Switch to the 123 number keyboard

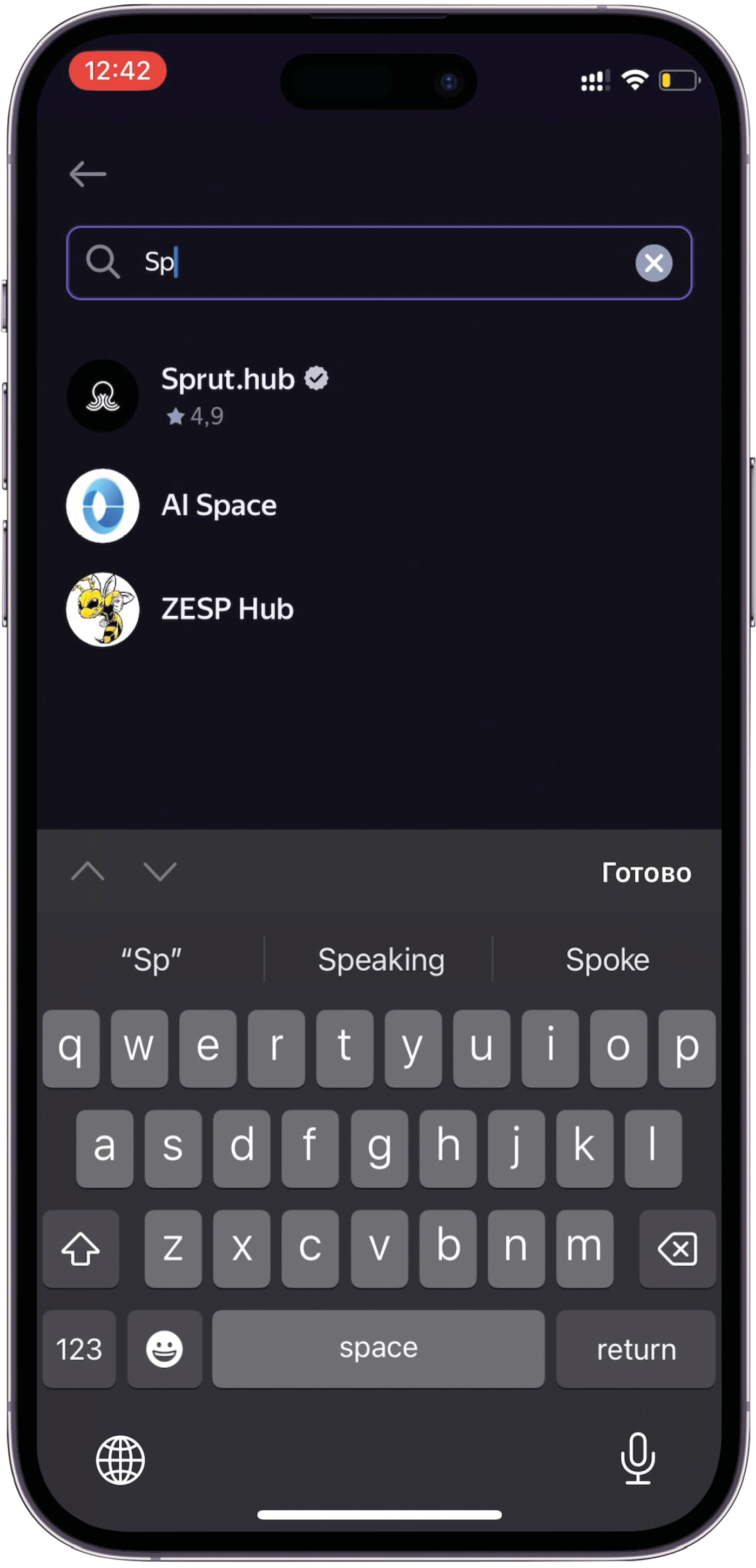(x=79, y=1349)
